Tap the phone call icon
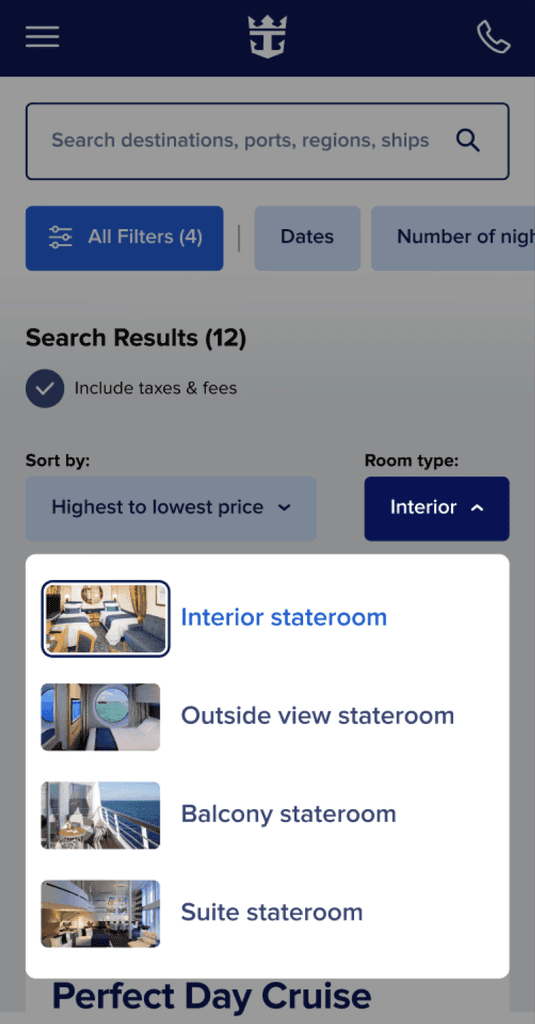Screen dimensions: 535x1024 (493, 37)
